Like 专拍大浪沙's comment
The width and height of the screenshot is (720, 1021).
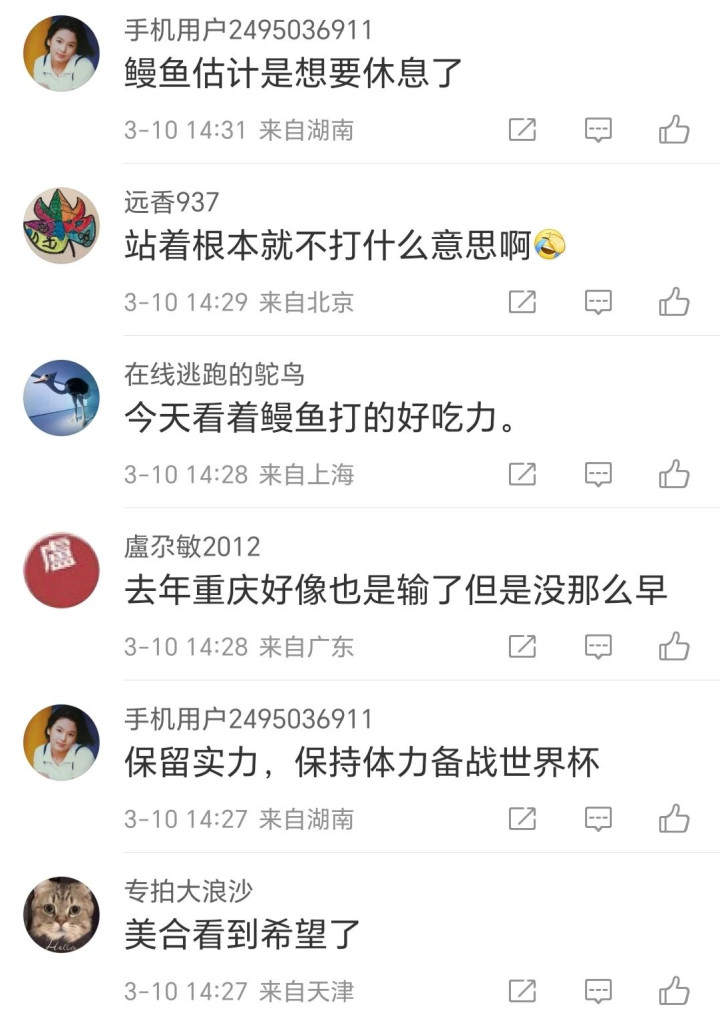pos(674,990)
